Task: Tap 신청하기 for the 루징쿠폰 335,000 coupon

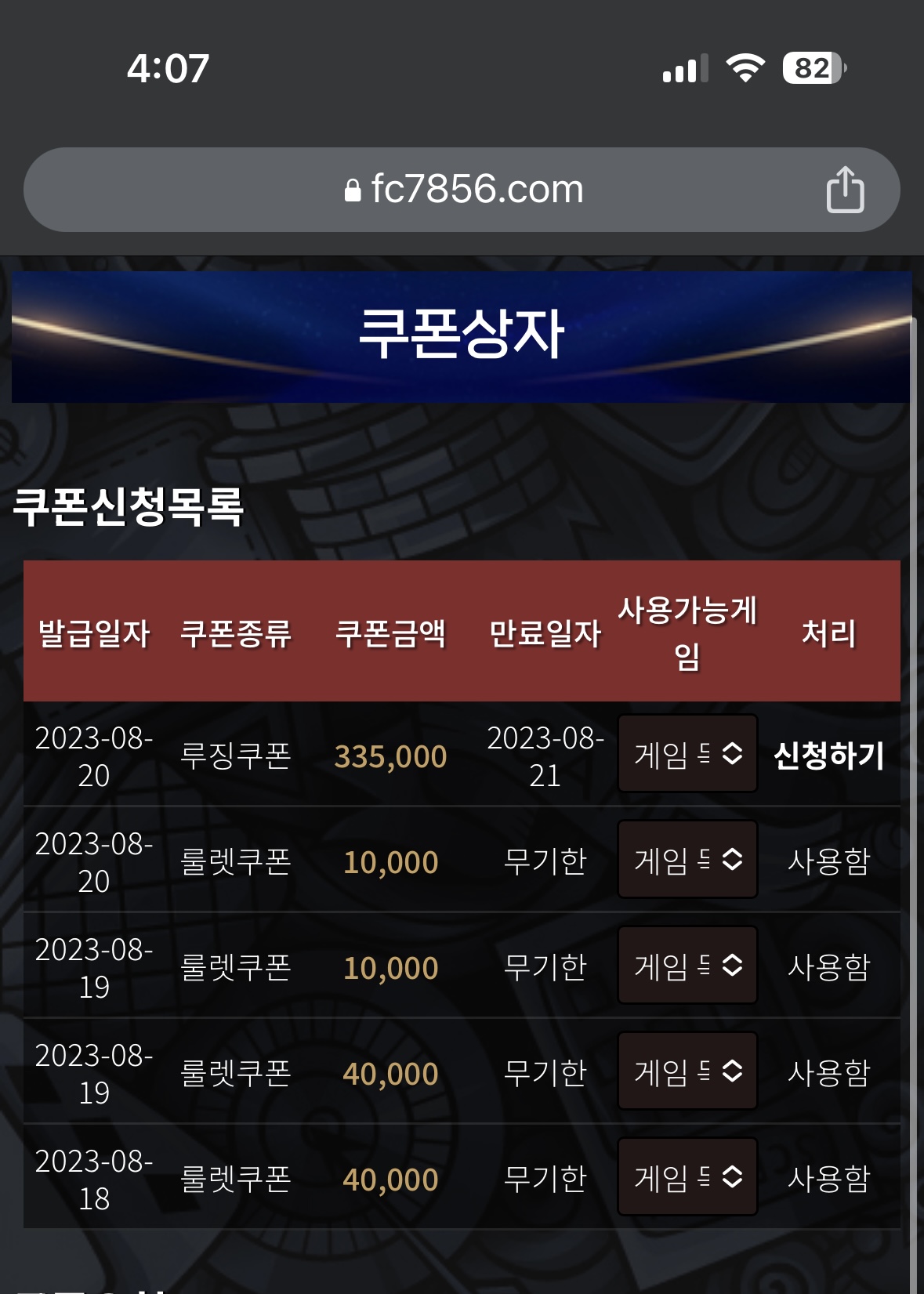Action: point(829,756)
